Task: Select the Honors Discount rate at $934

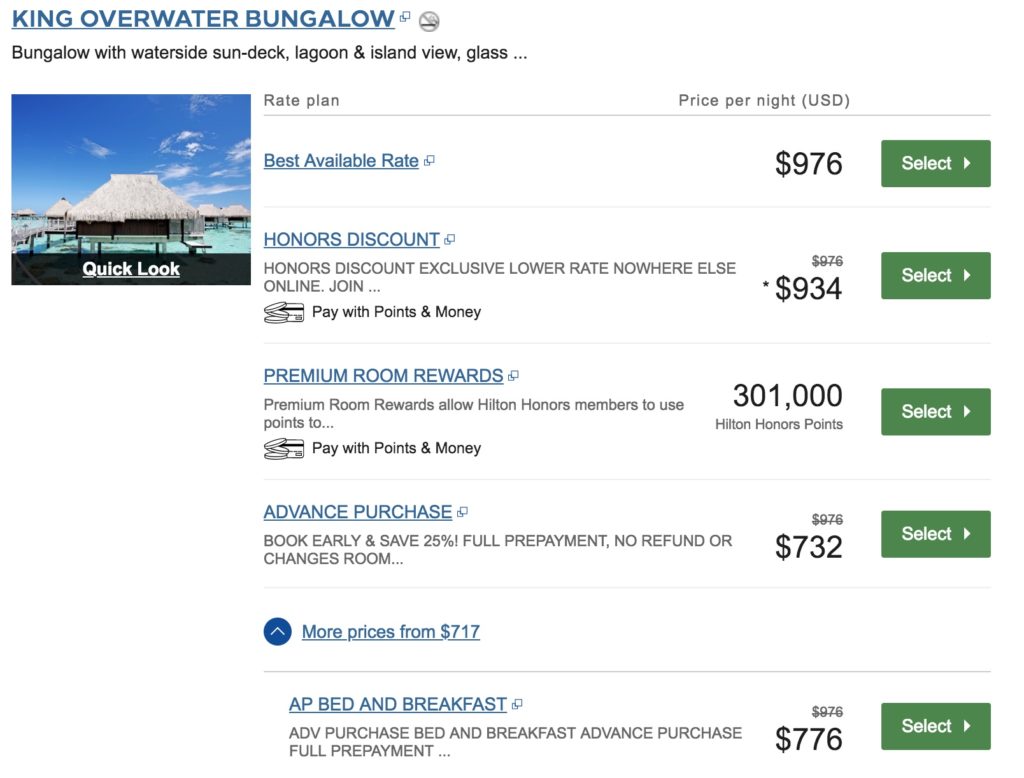Action: [935, 275]
